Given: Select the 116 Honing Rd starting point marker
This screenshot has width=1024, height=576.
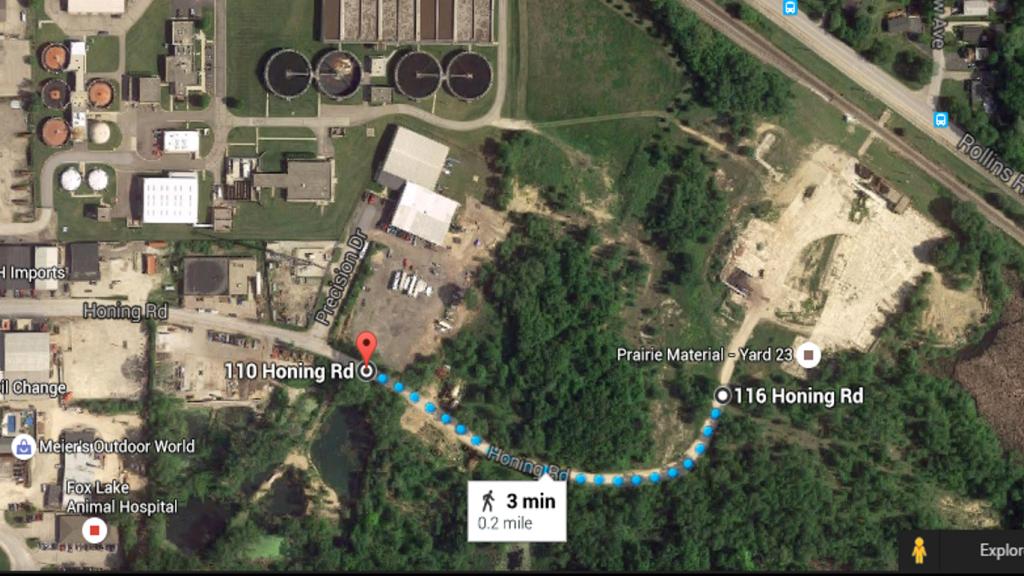Looking at the screenshot, I should 722,395.
